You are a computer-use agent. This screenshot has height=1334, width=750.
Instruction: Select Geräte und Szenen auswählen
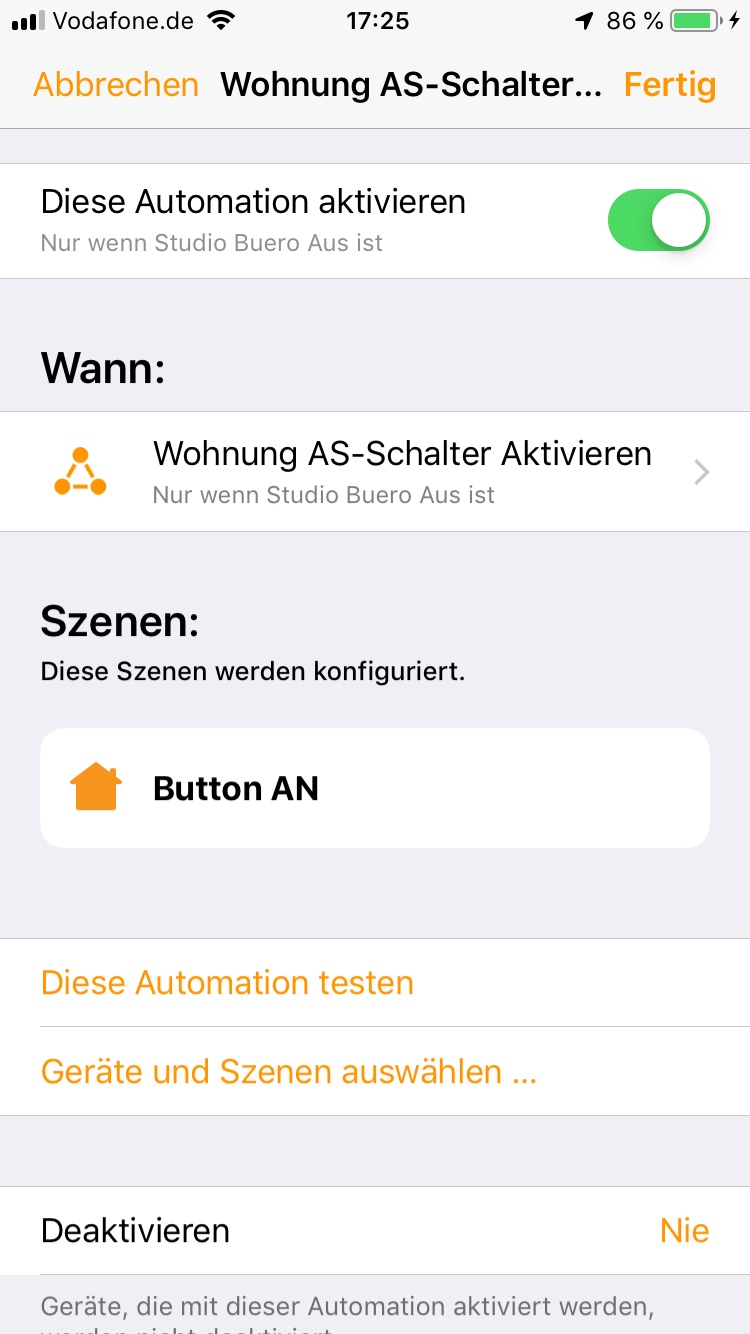pos(289,1071)
